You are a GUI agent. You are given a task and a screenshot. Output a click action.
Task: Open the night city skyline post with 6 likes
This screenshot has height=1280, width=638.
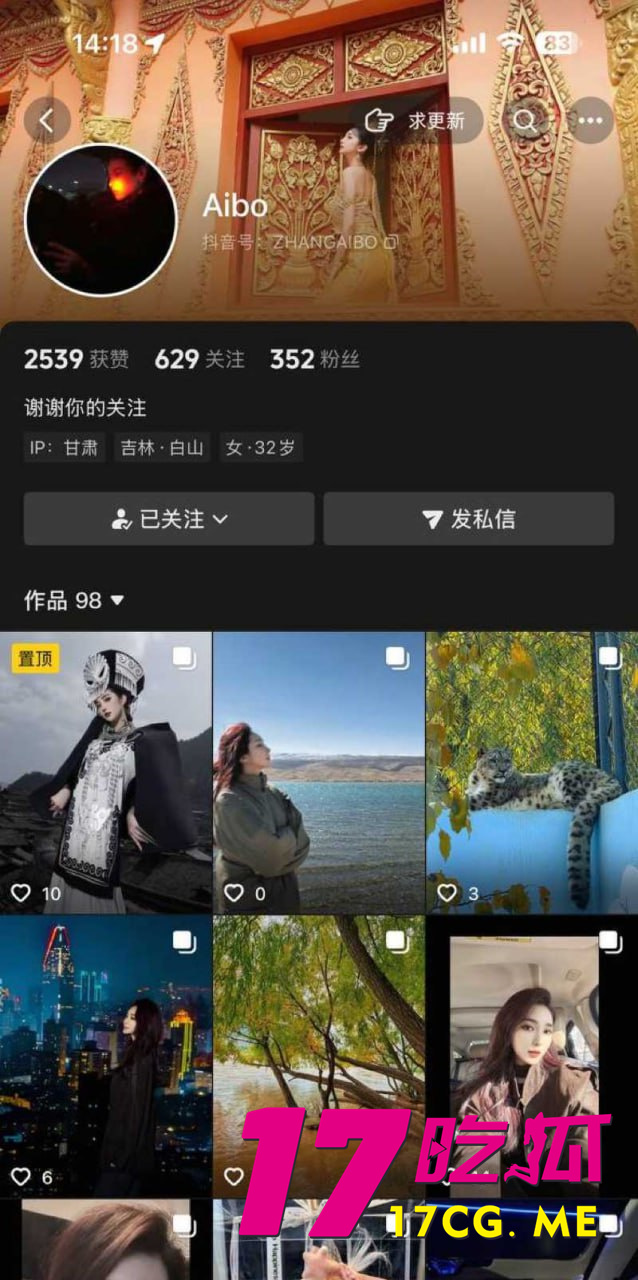click(106, 1055)
